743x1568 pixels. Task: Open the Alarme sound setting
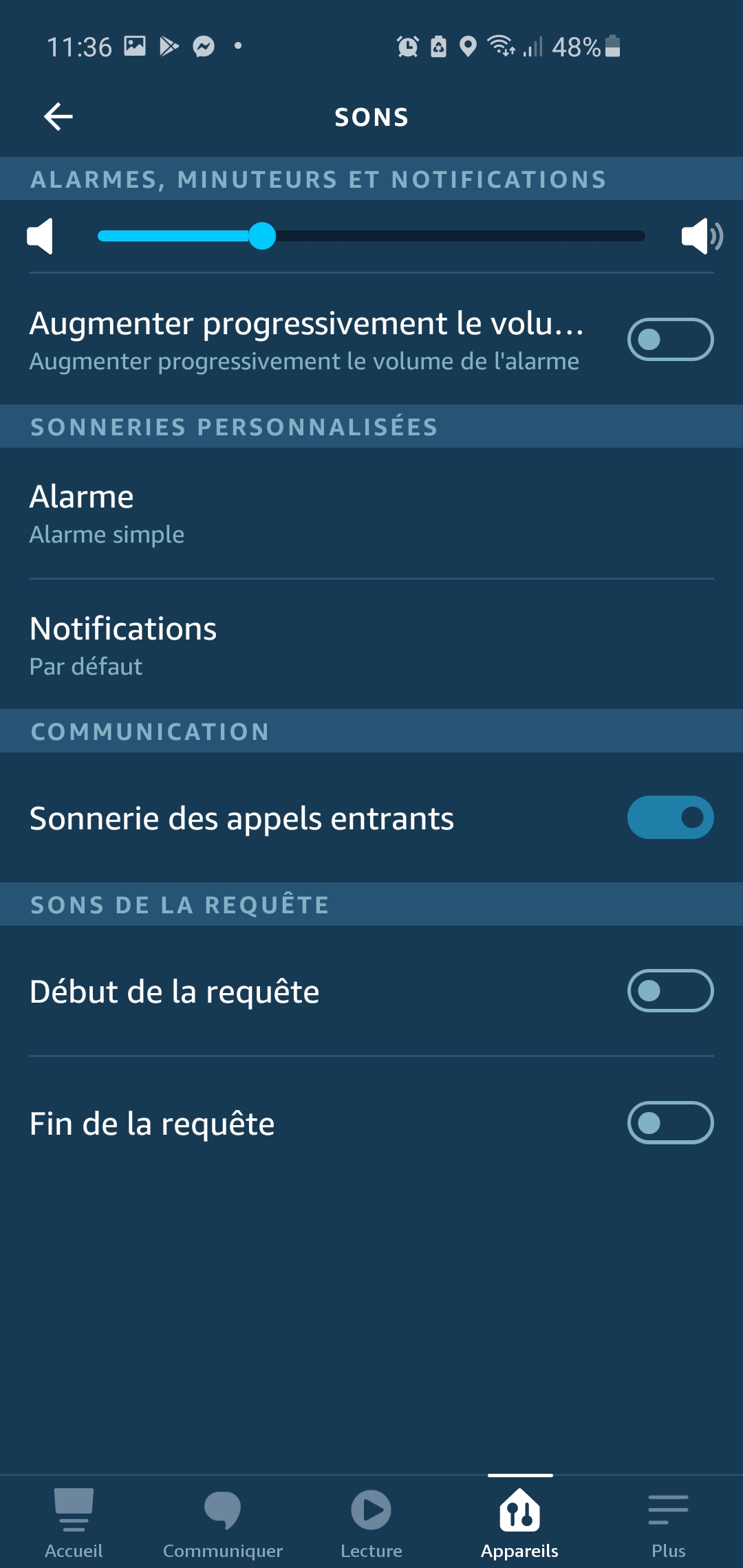click(x=371, y=514)
